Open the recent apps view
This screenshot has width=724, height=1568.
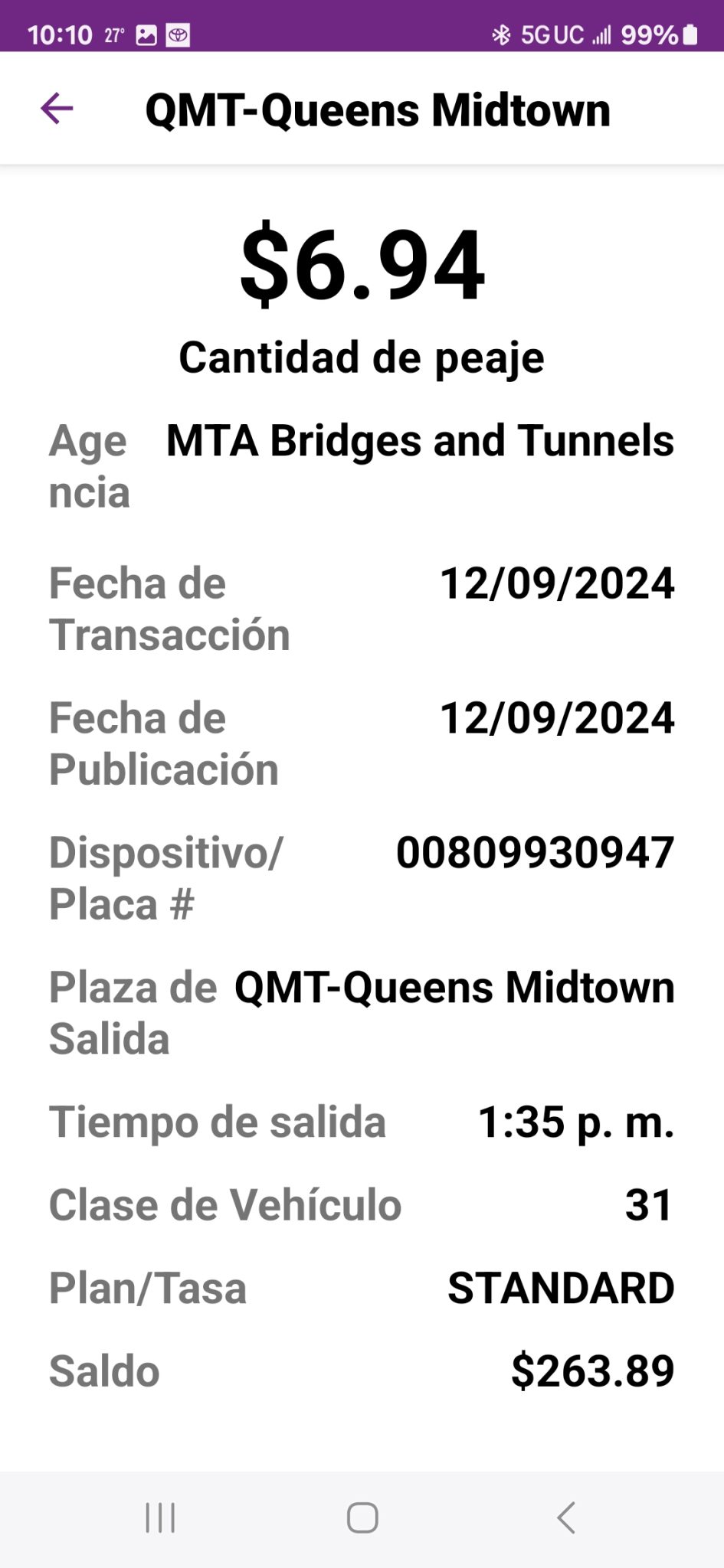160,1517
